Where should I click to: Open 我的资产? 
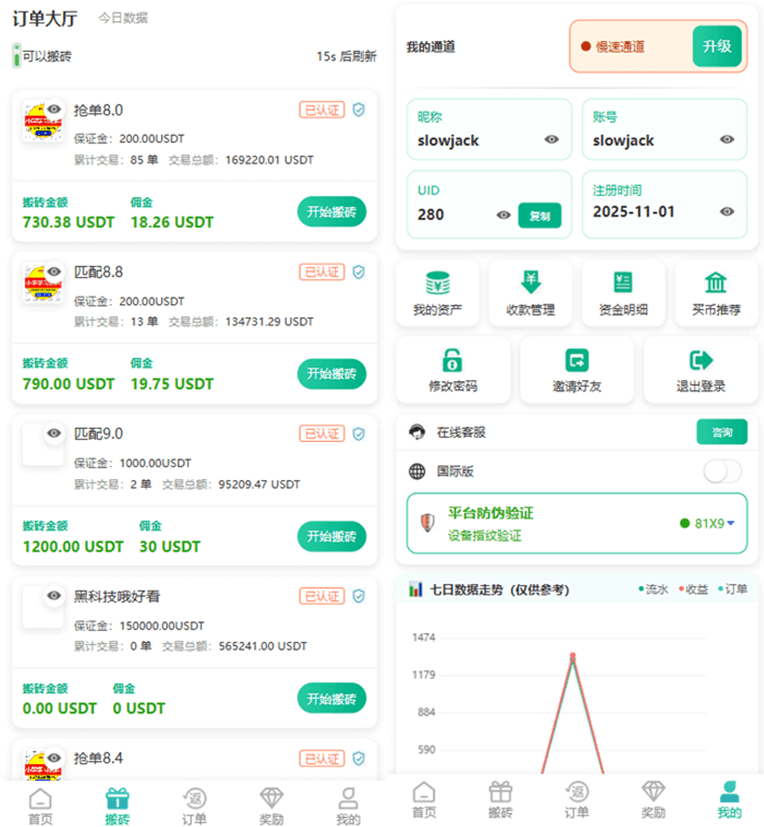(438, 293)
